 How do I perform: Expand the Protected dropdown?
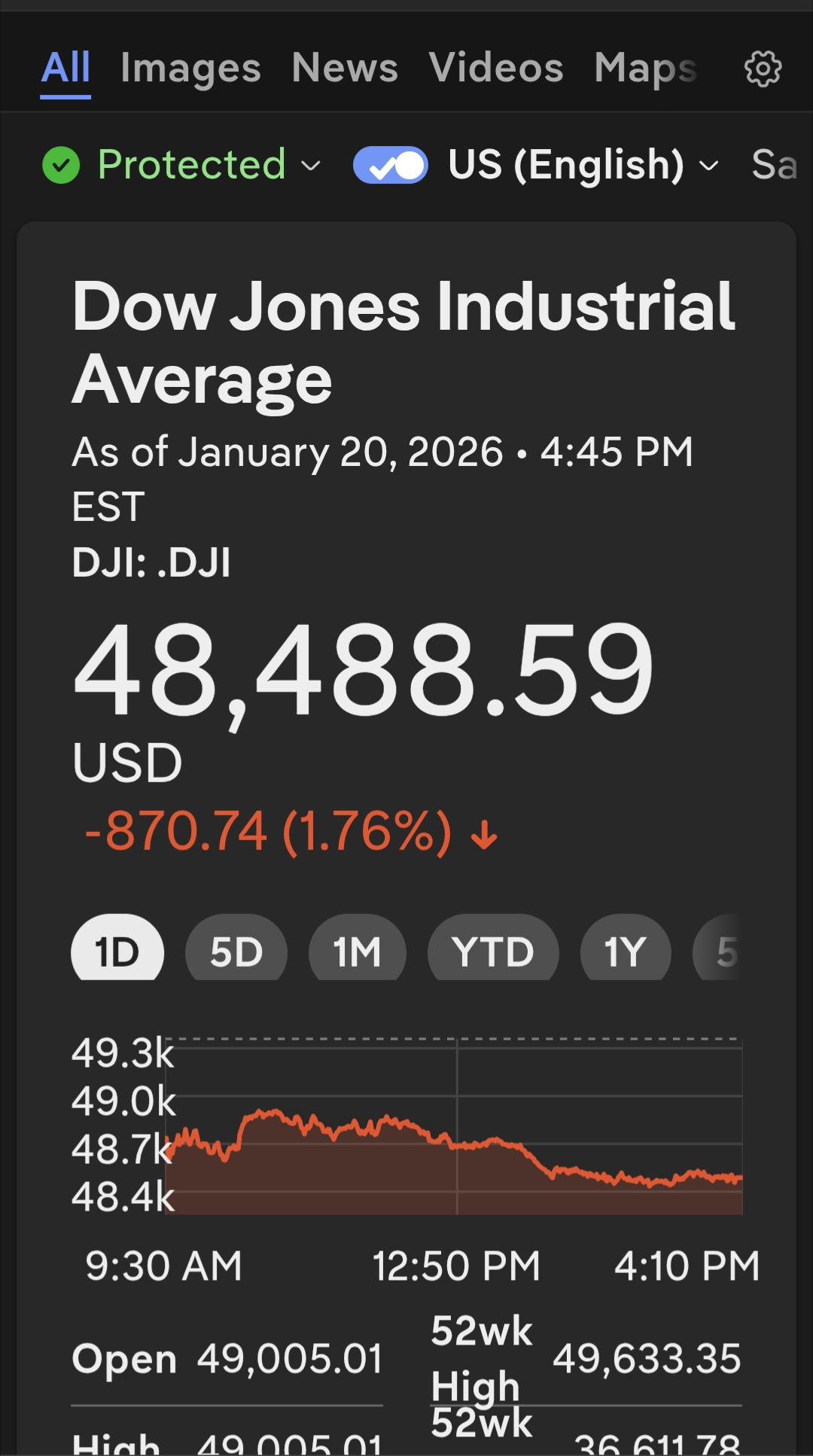tap(183, 165)
